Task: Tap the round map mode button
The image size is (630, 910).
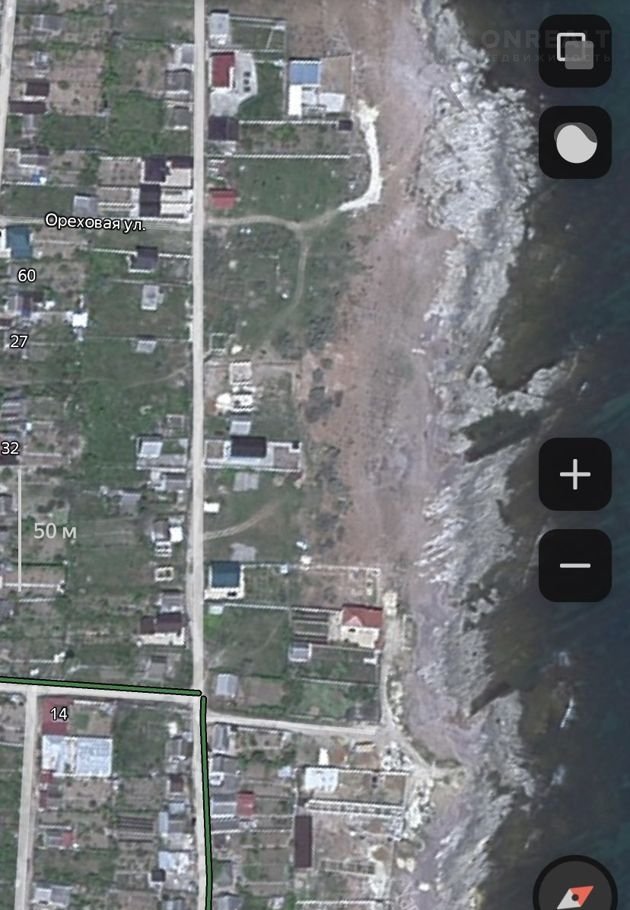Action: [575, 143]
